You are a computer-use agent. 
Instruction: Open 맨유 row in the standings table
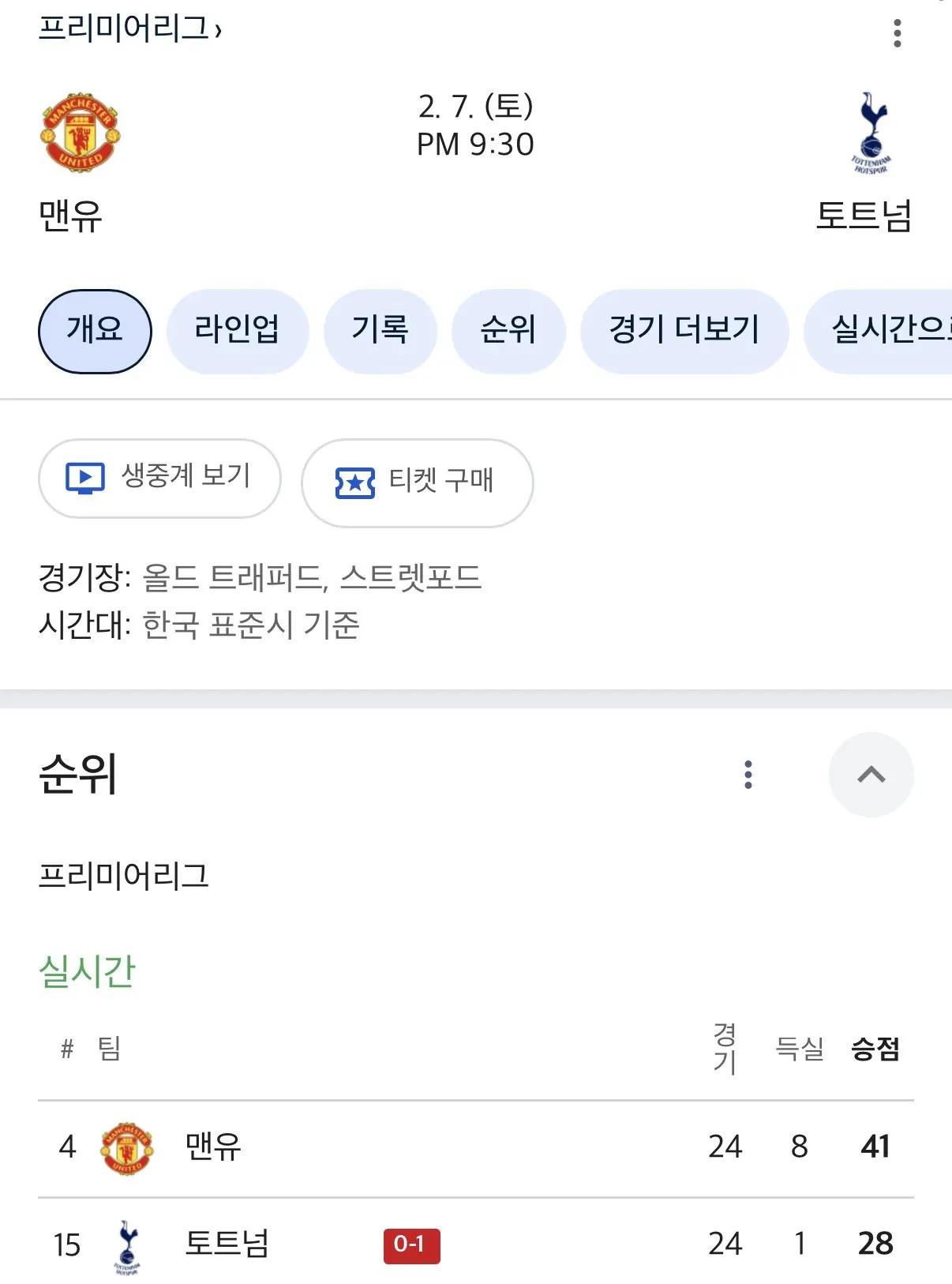(x=474, y=1147)
